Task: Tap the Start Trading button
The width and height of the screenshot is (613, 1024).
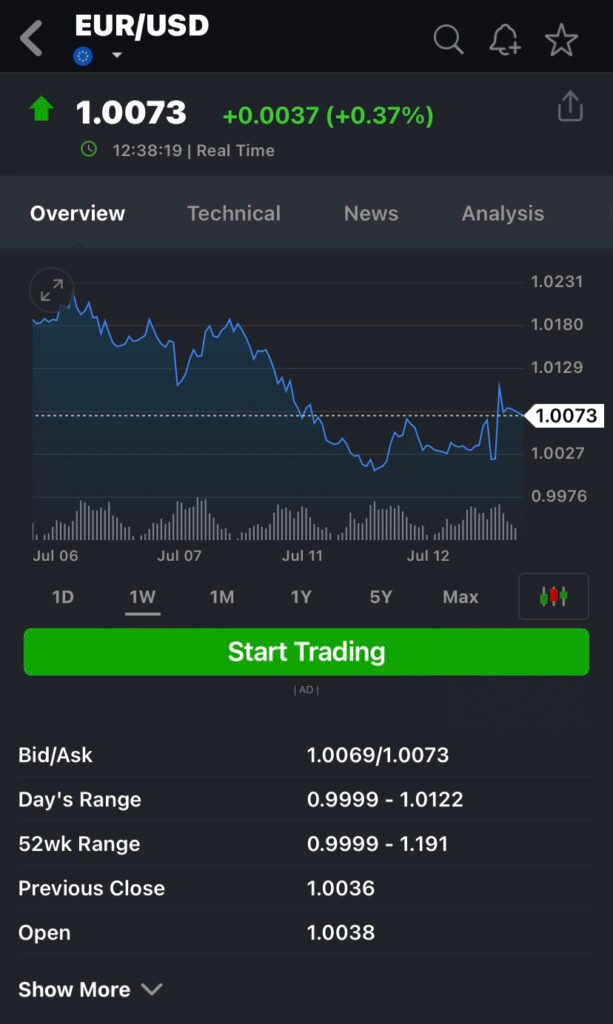Action: tap(306, 652)
